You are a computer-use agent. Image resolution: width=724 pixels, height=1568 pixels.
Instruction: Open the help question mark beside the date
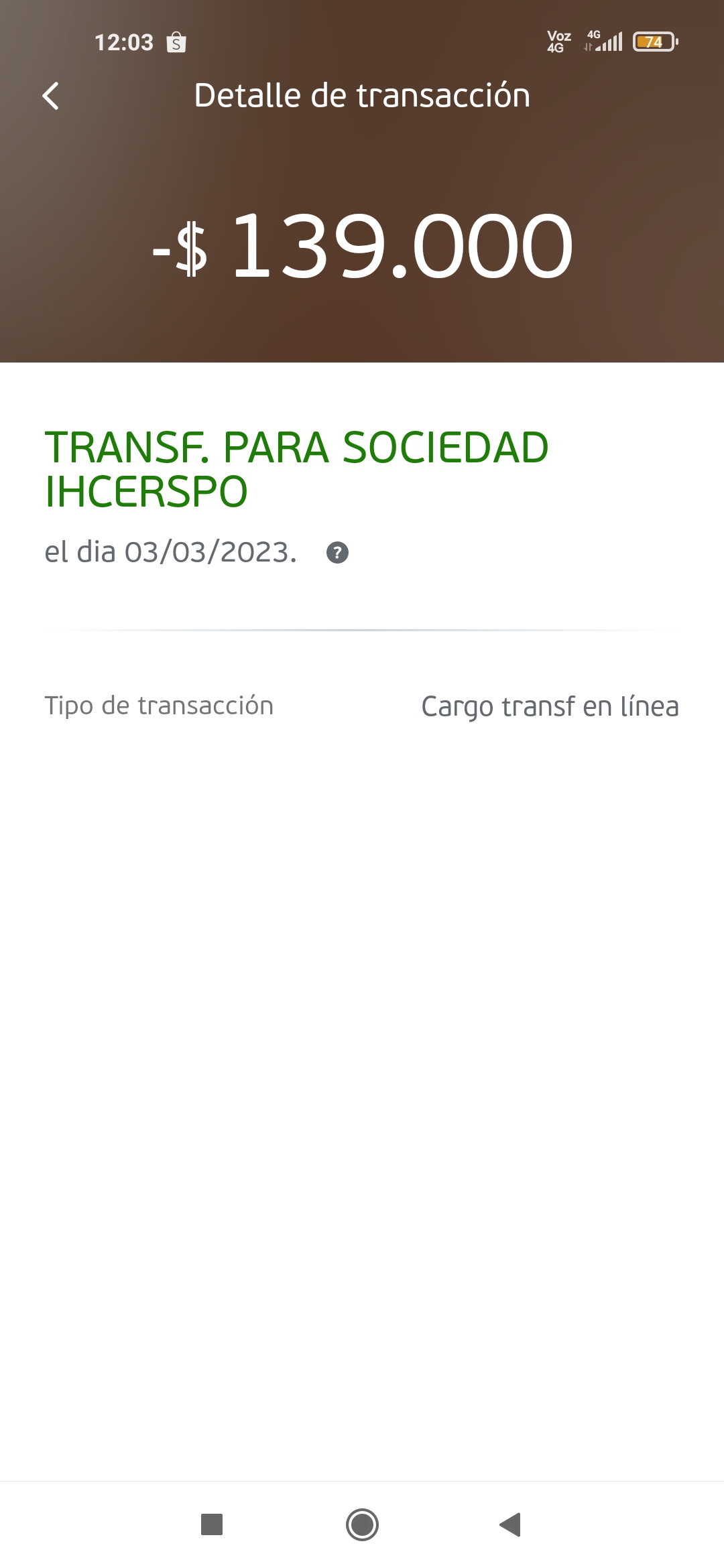pyautogui.click(x=337, y=553)
